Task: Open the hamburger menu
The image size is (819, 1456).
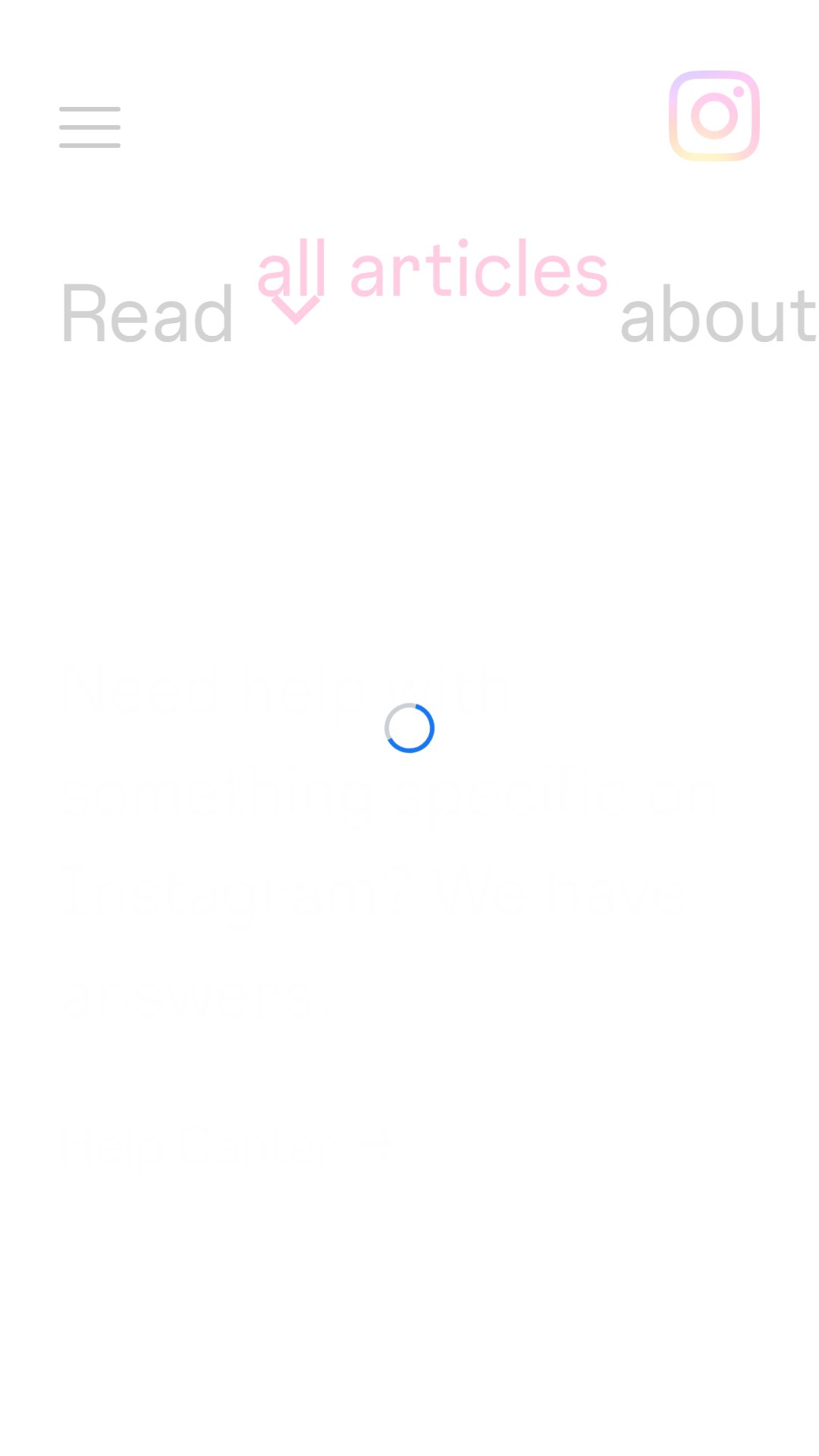Action: click(89, 127)
